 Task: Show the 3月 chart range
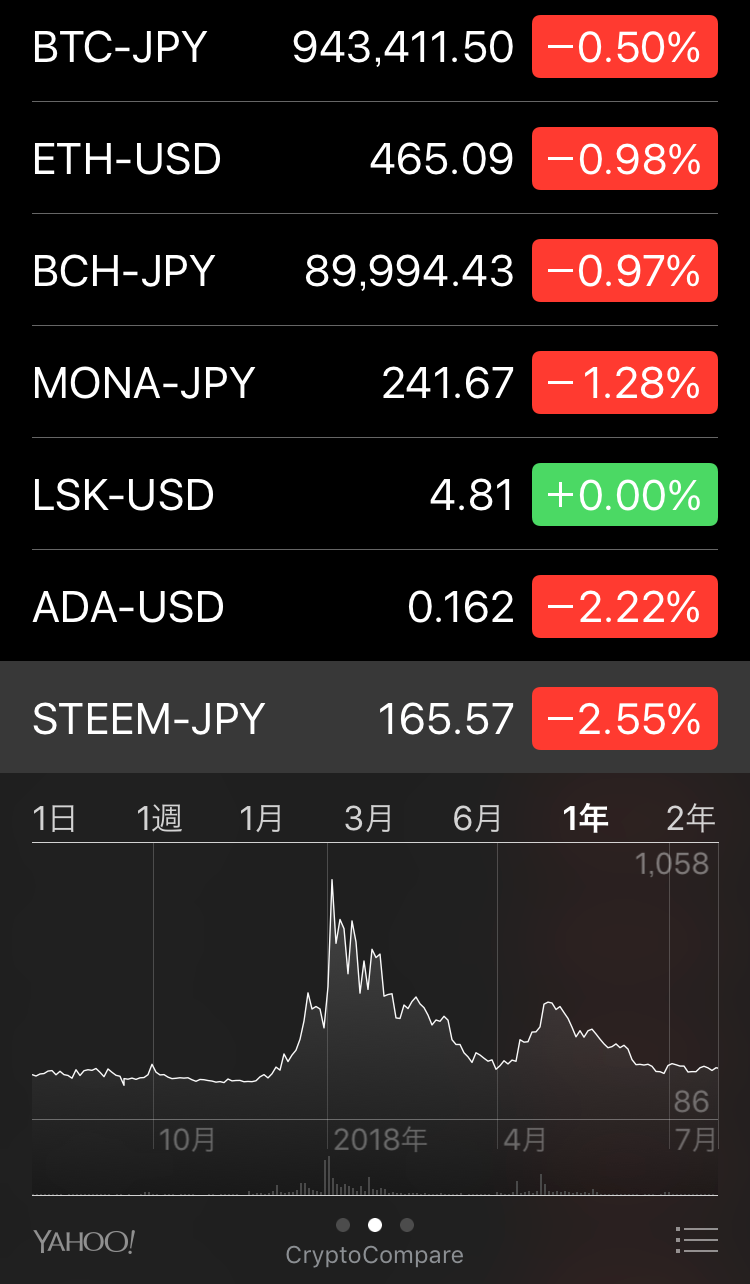click(368, 819)
